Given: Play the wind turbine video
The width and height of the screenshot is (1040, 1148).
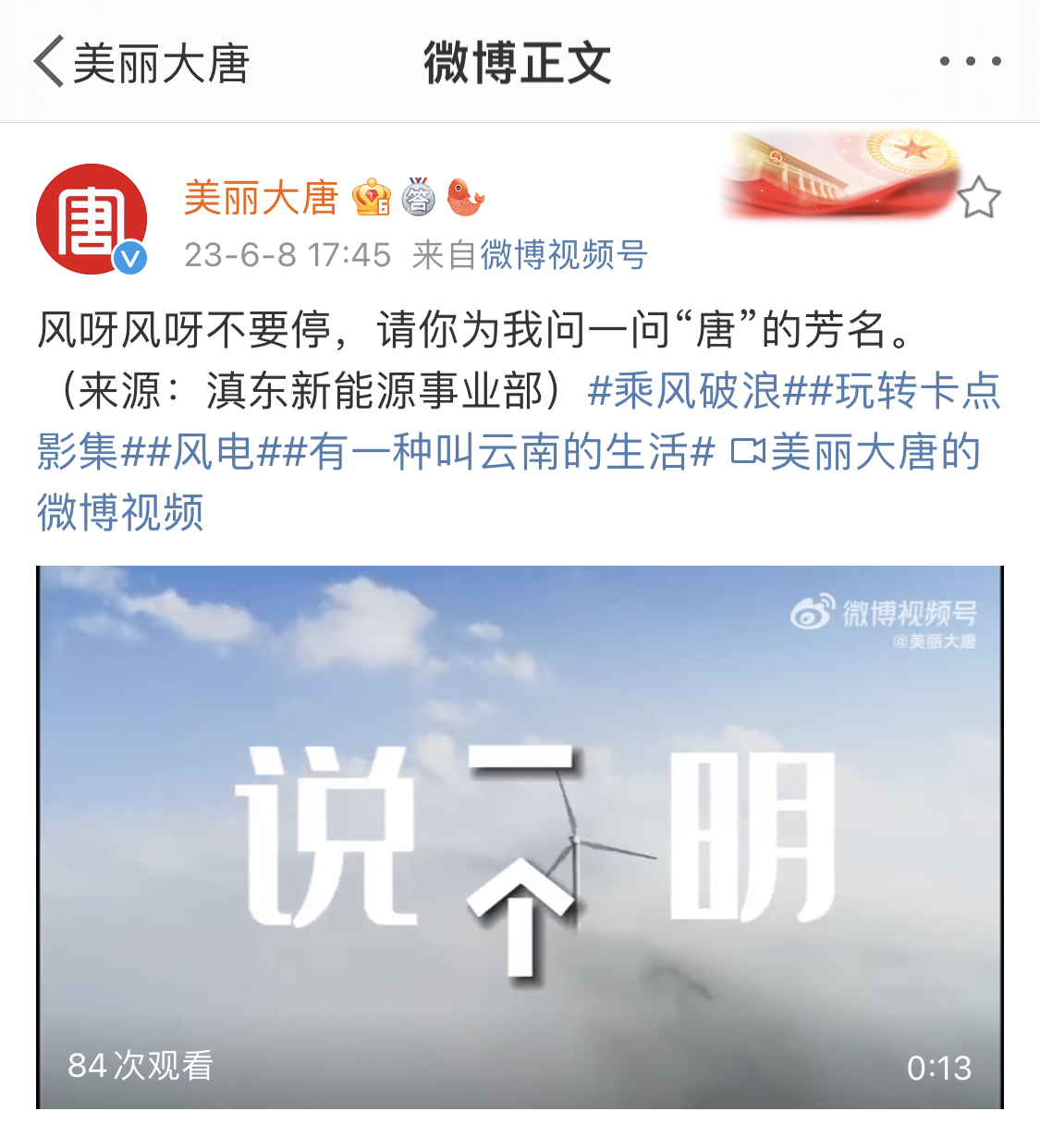Looking at the screenshot, I should click(x=520, y=837).
